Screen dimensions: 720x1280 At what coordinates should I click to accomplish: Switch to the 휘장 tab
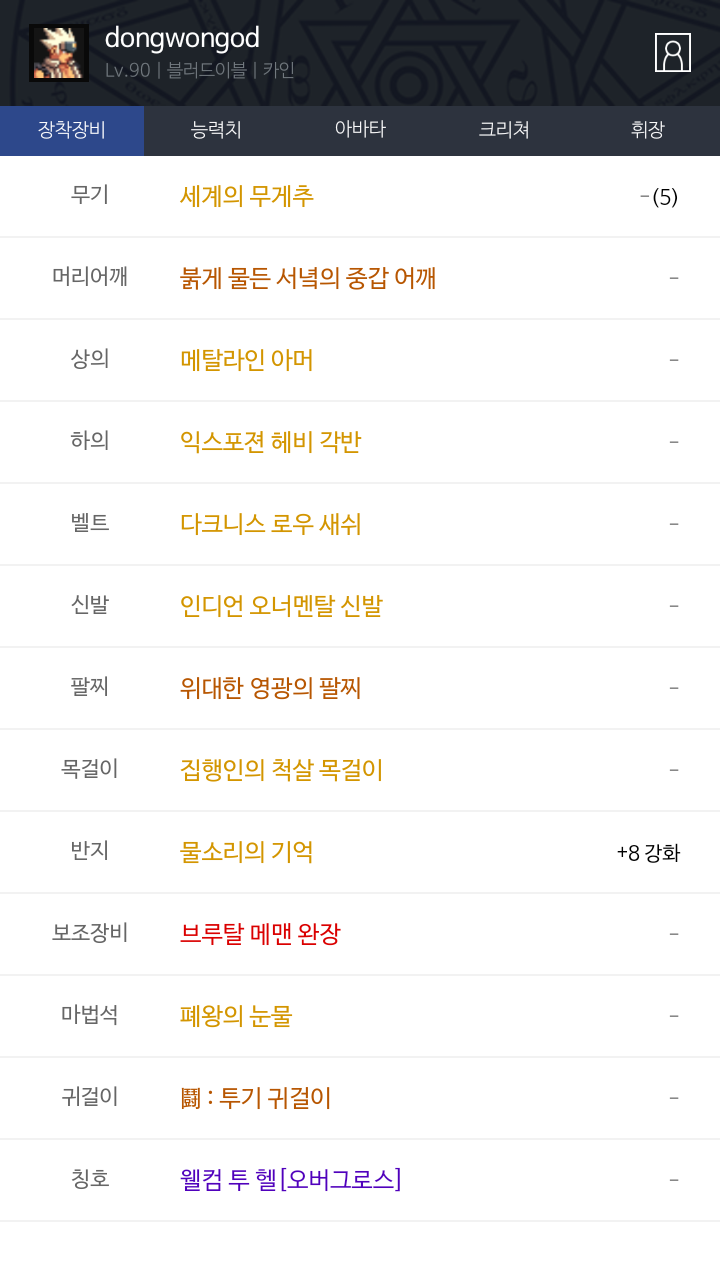(647, 130)
